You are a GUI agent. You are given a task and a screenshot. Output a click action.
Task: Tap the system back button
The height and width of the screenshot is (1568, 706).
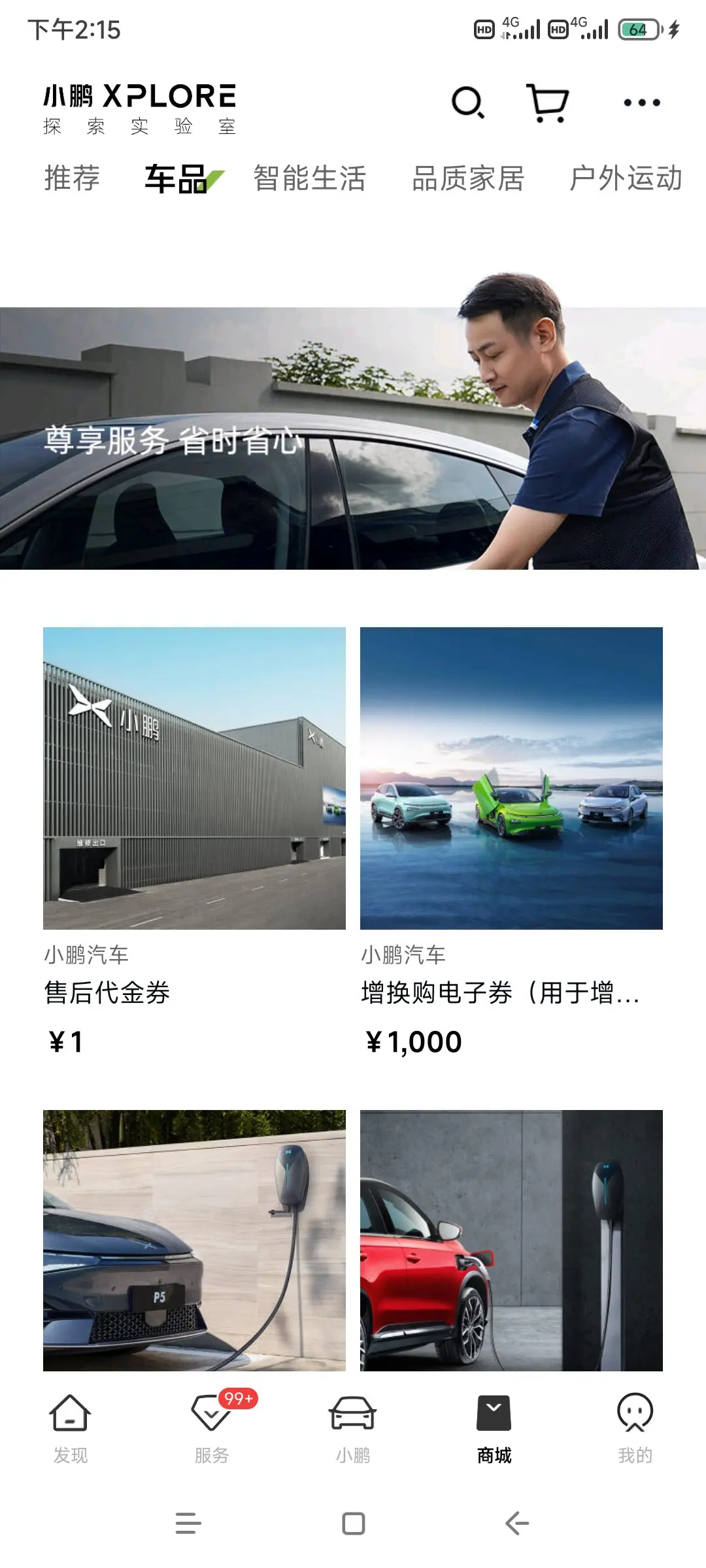click(x=517, y=1524)
